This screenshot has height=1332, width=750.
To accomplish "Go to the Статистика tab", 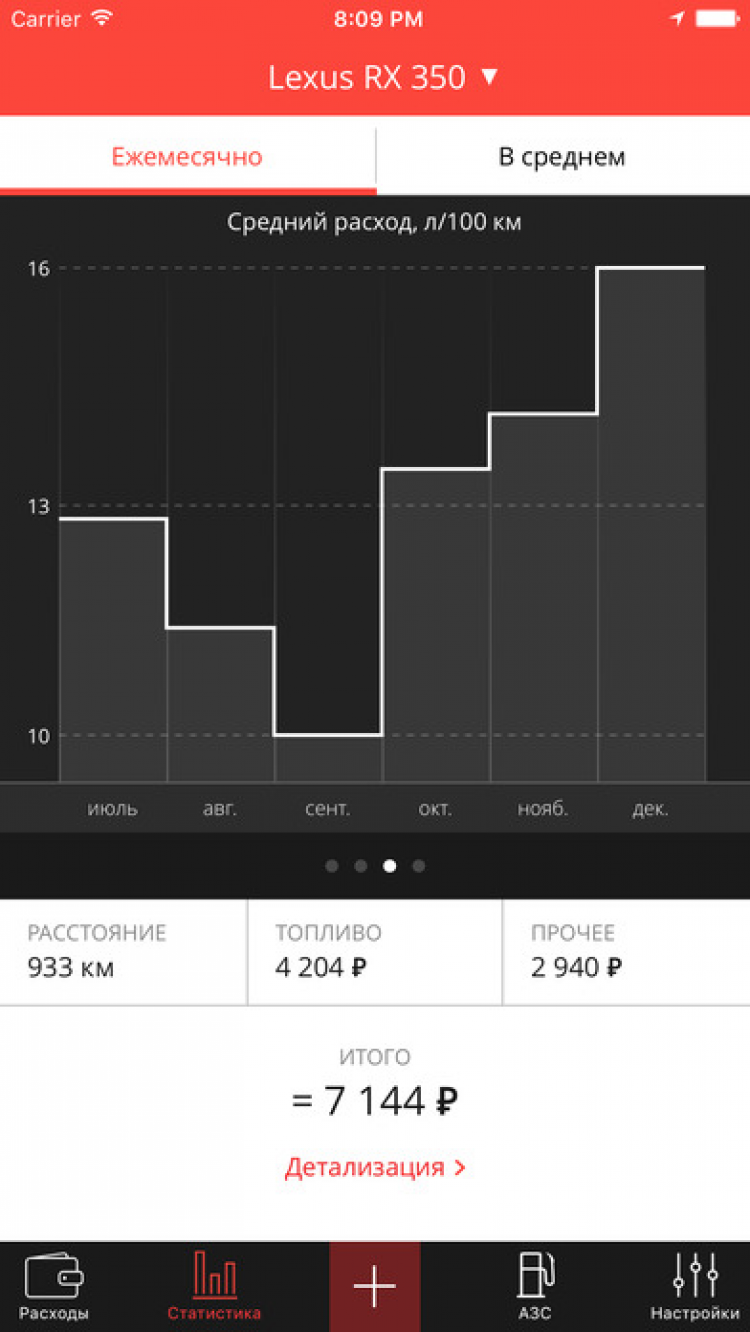I will click(214, 1287).
